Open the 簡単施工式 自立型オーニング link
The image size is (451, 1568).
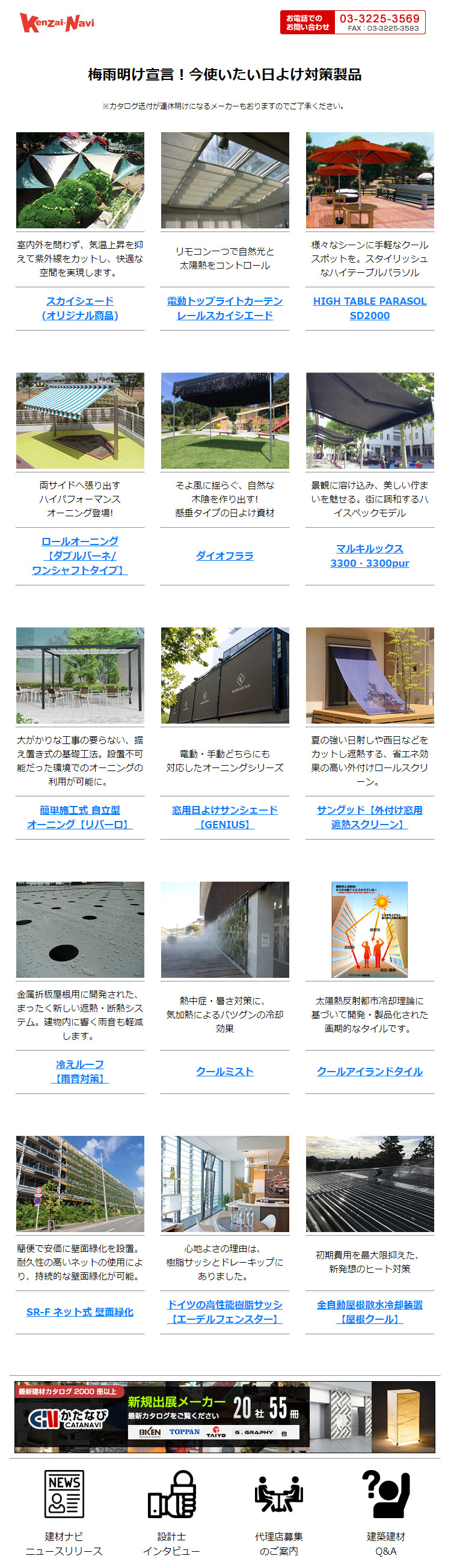click(x=80, y=816)
